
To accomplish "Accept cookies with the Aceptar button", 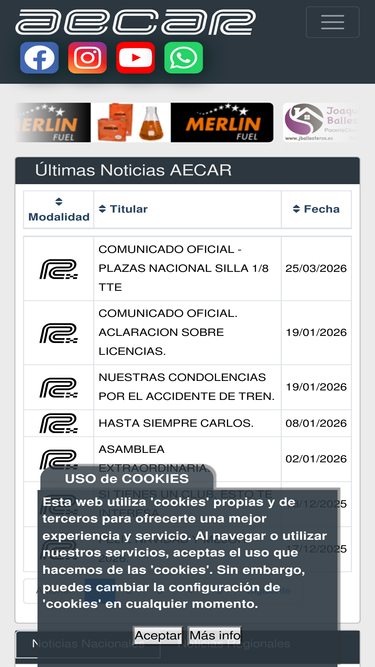I will (x=158, y=636).
